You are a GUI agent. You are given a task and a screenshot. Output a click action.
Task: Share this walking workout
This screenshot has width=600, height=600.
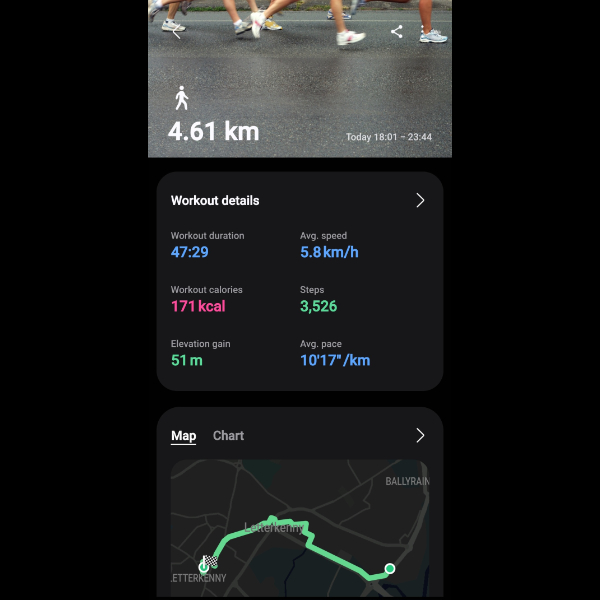point(397,32)
